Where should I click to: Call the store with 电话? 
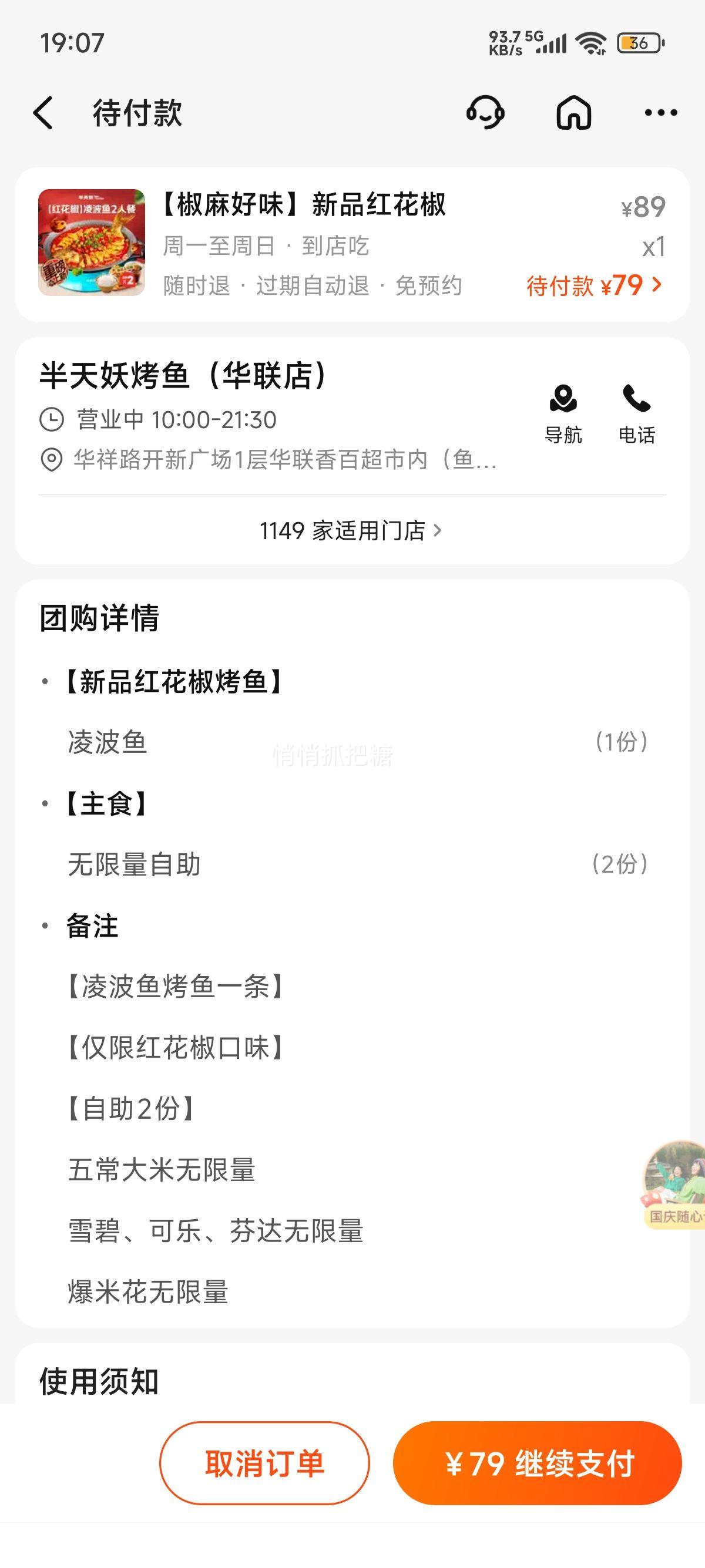pyautogui.click(x=637, y=413)
